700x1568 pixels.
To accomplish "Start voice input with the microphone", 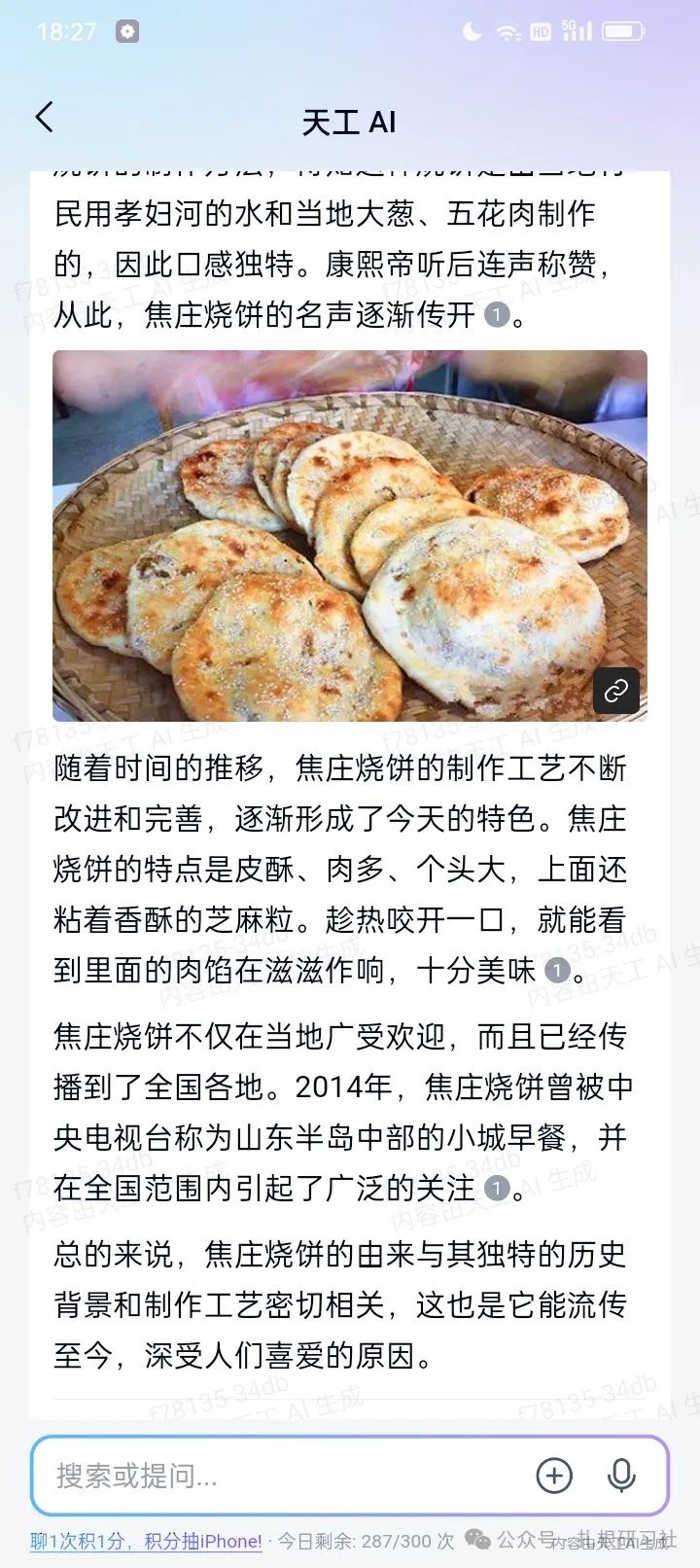I will point(621,1476).
